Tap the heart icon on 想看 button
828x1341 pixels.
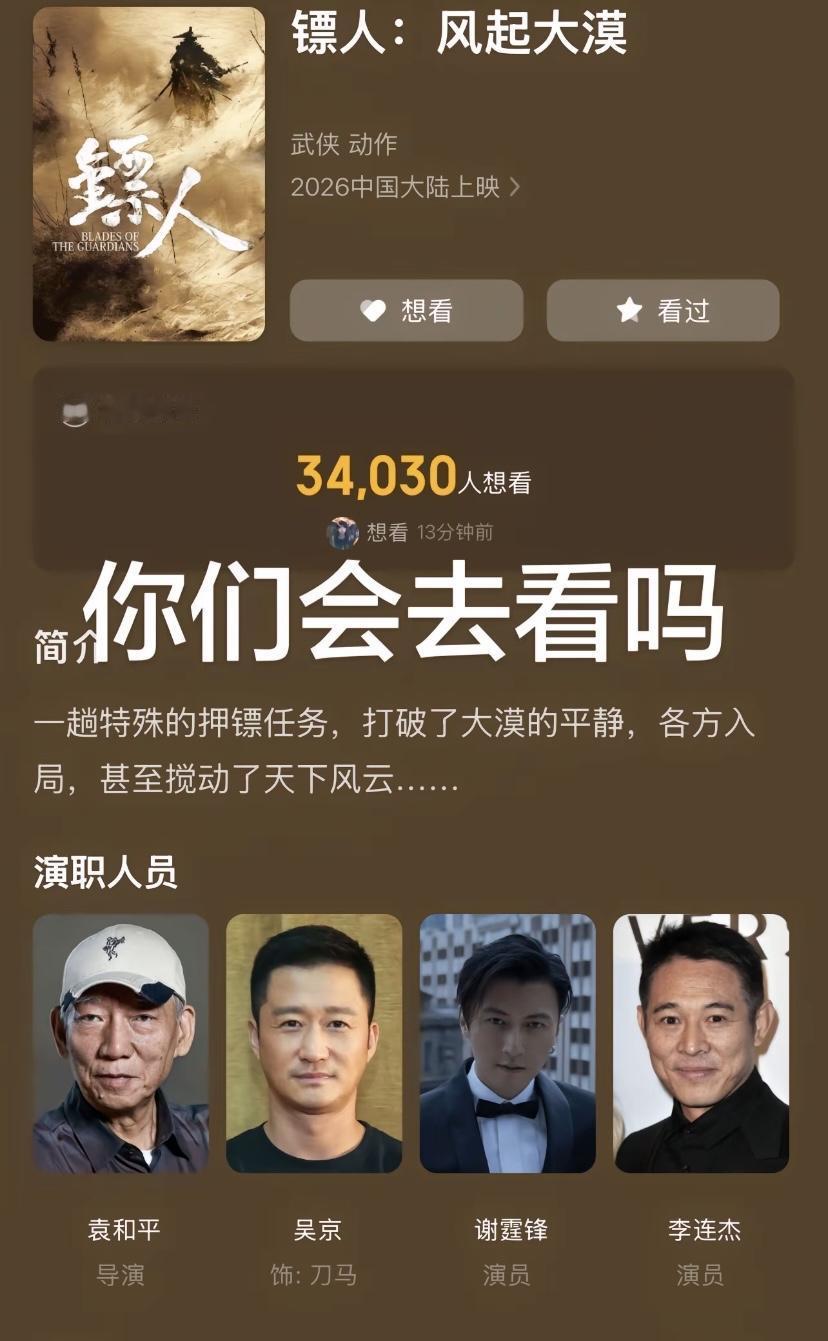[373, 311]
